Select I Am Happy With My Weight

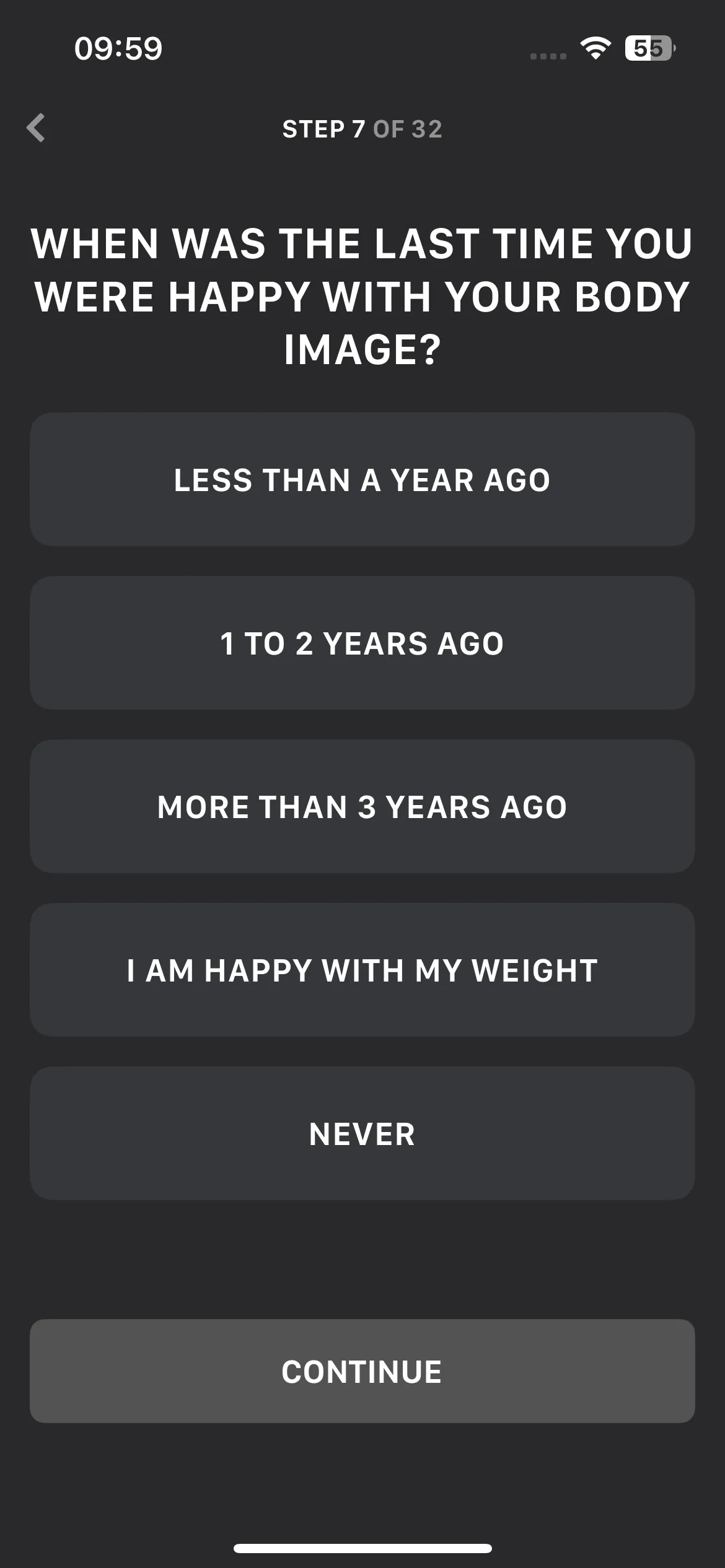362,970
